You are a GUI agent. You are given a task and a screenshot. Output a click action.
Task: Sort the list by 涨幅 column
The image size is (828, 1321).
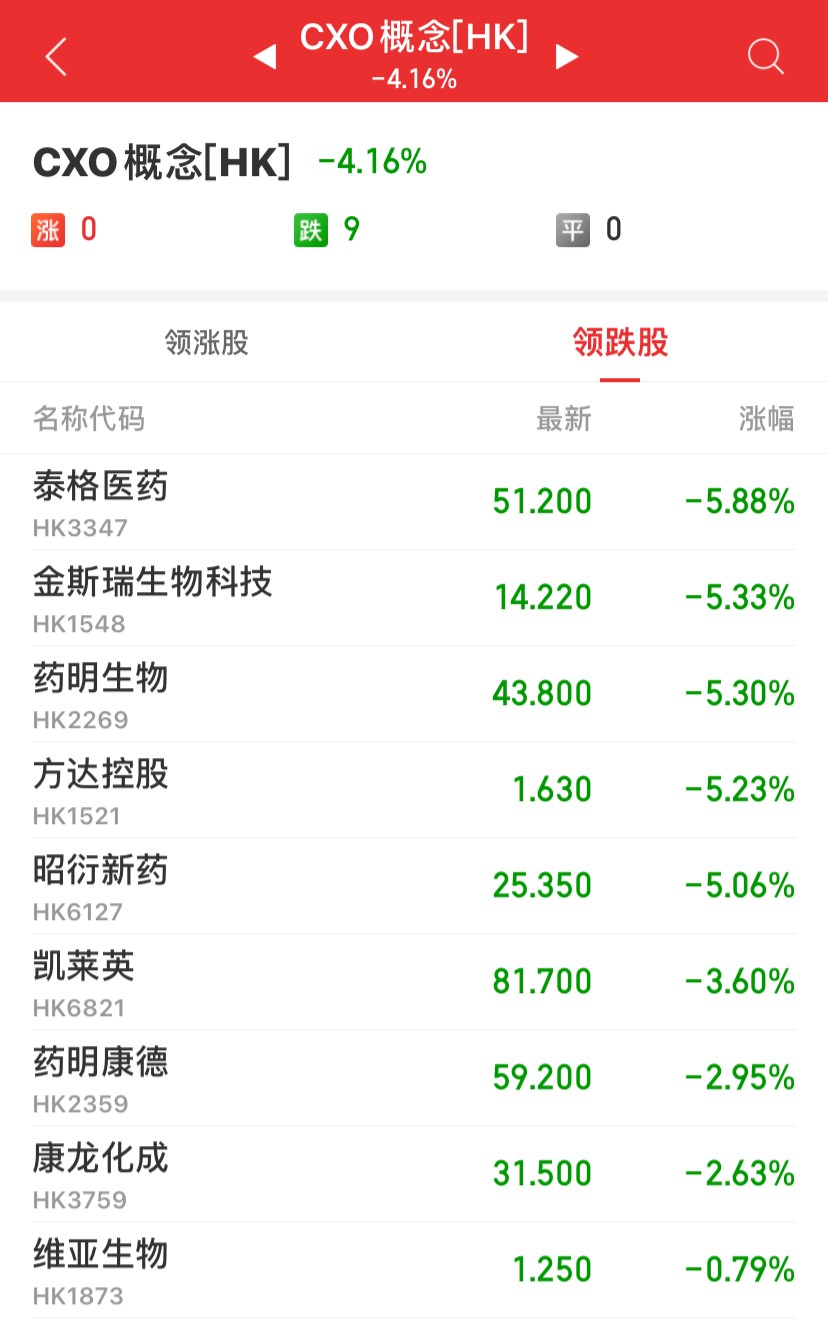pos(766,418)
